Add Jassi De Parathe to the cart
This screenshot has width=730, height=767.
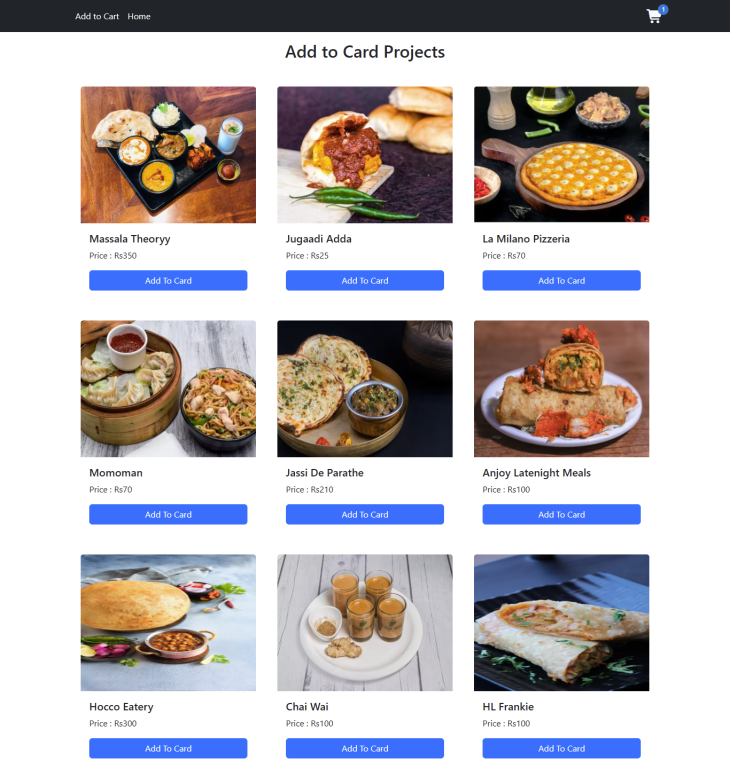pos(365,515)
